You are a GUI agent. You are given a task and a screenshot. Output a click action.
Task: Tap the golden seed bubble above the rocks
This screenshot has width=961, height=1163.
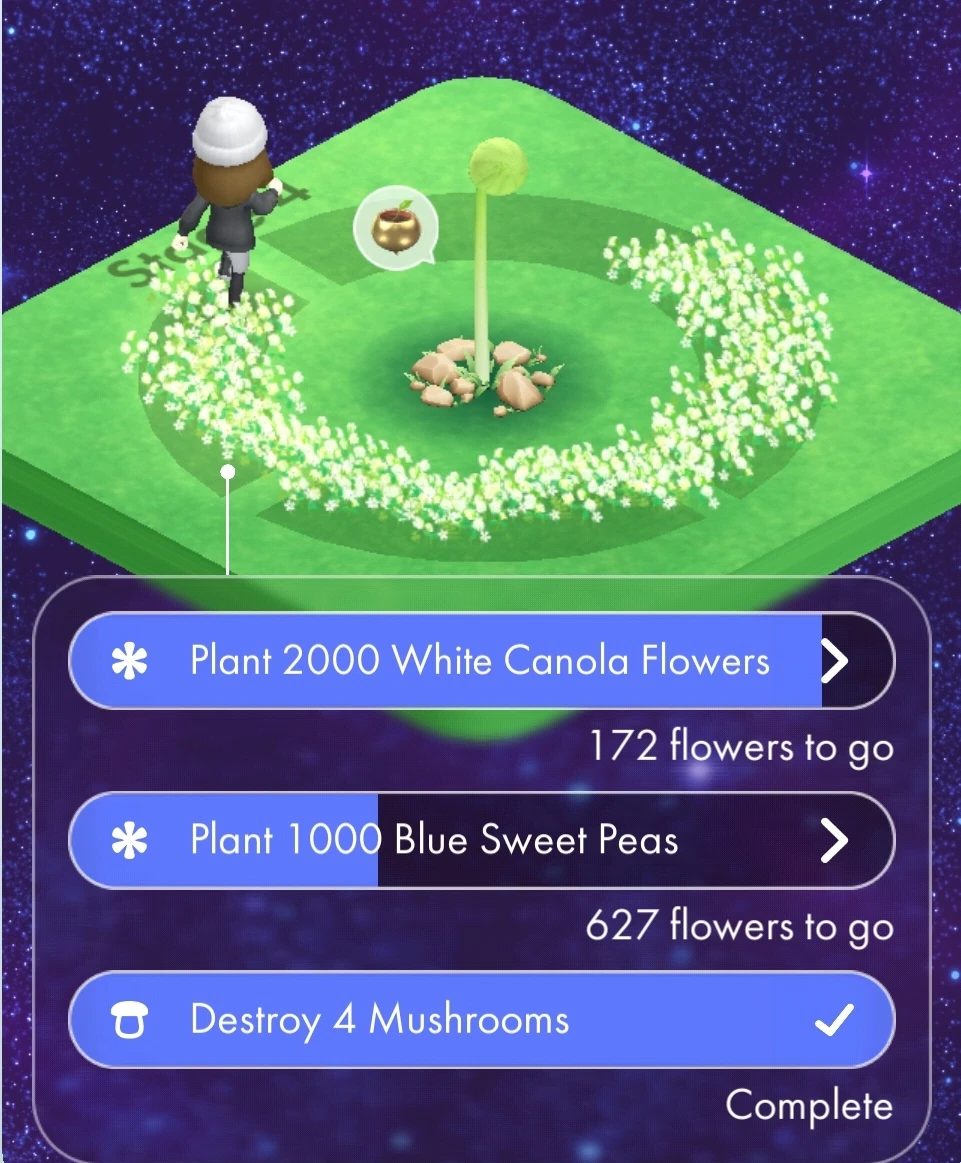pyautogui.click(x=395, y=230)
